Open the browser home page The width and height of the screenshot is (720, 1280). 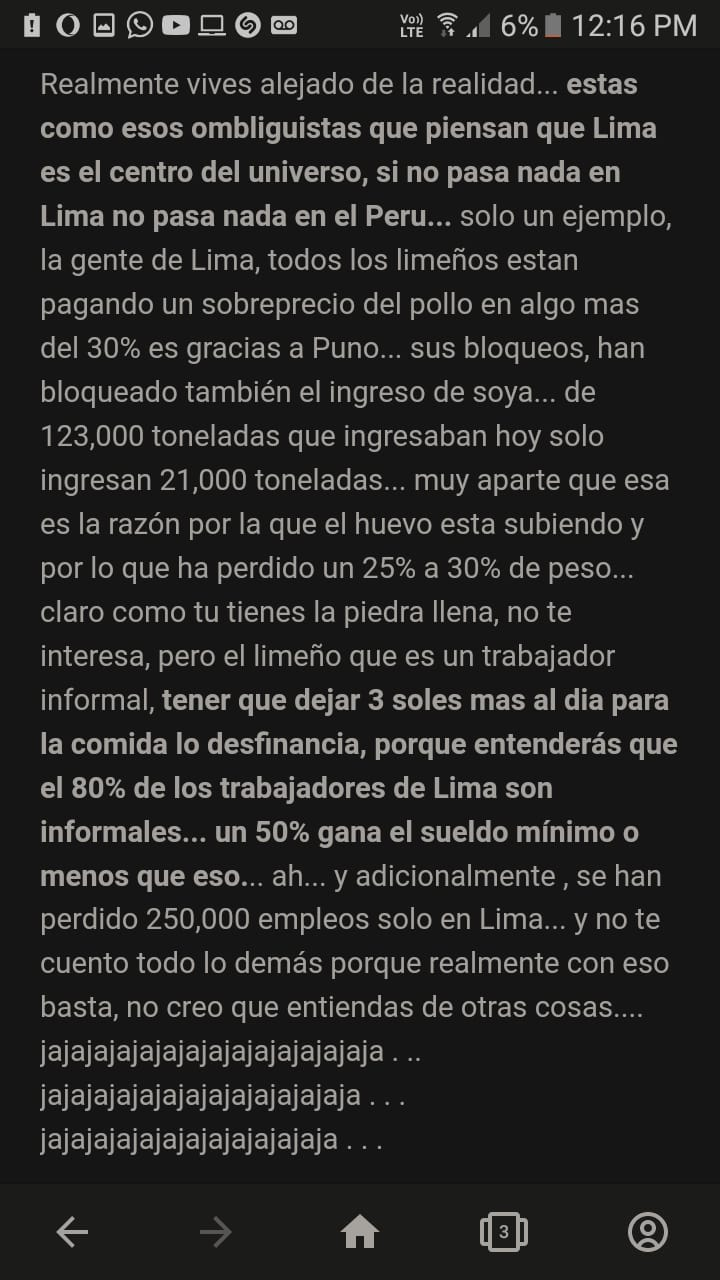tap(360, 1232)
